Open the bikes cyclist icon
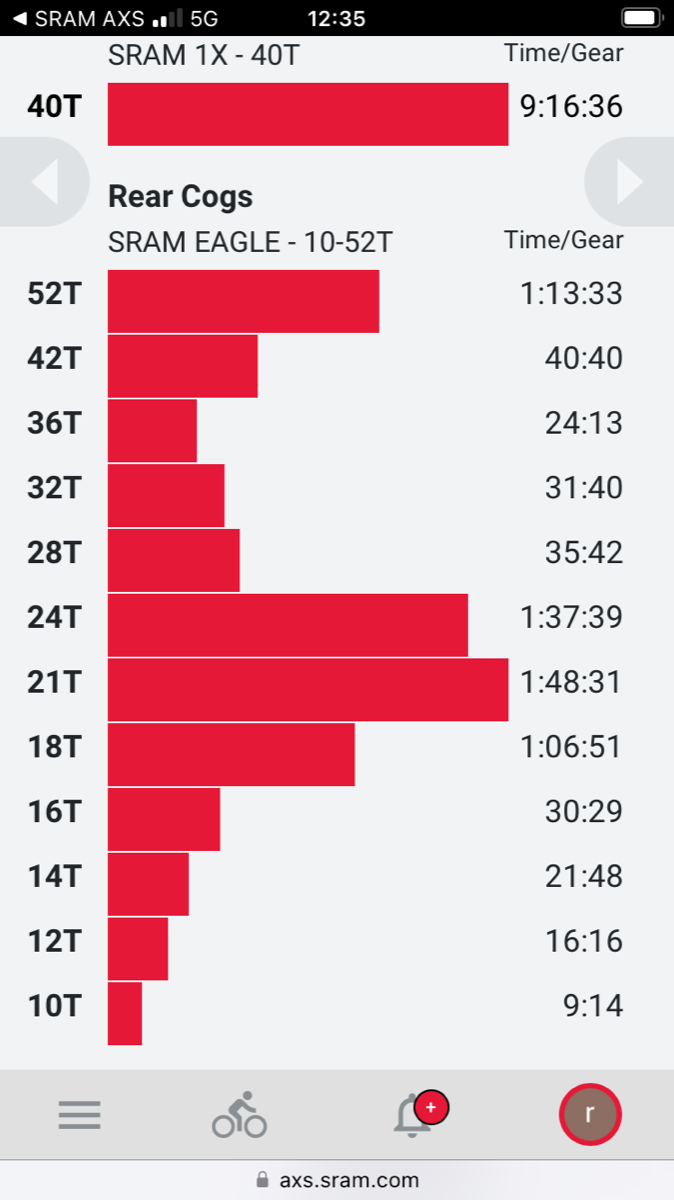The width and height of the screenshot is (674, 1200). point(240,1114)
